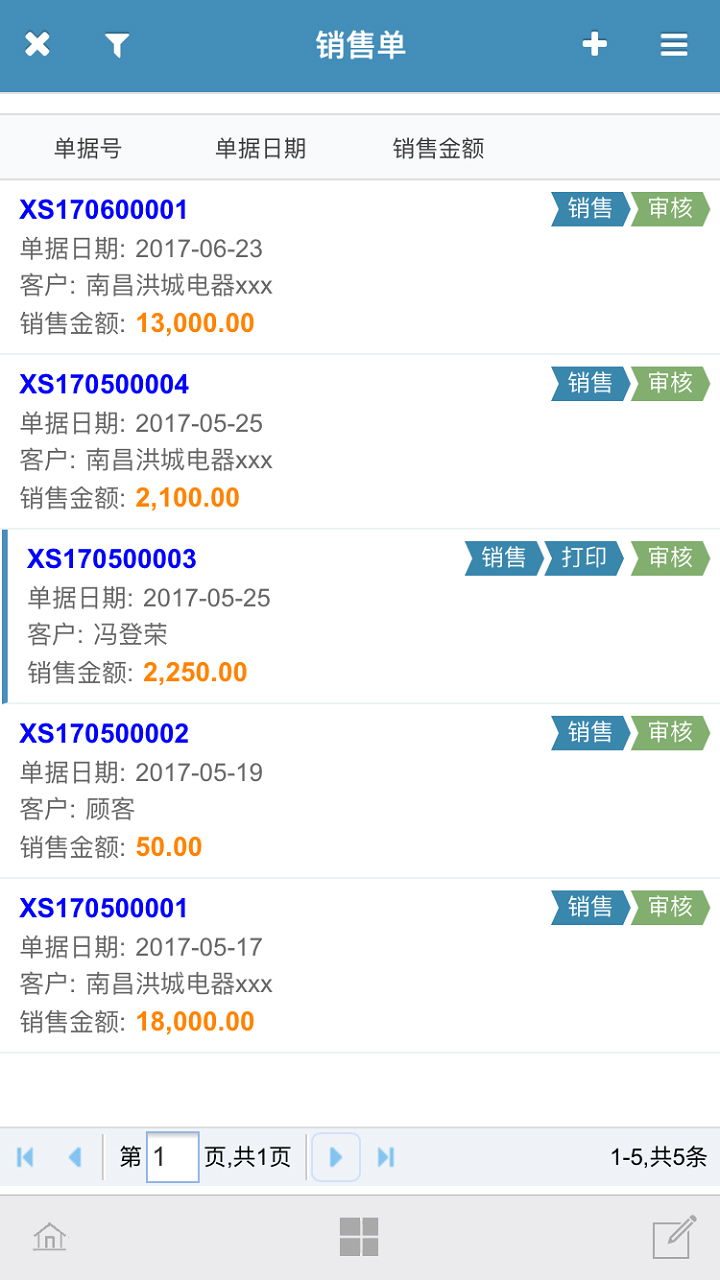Sort by 单据日期 column

coord(260,149)
